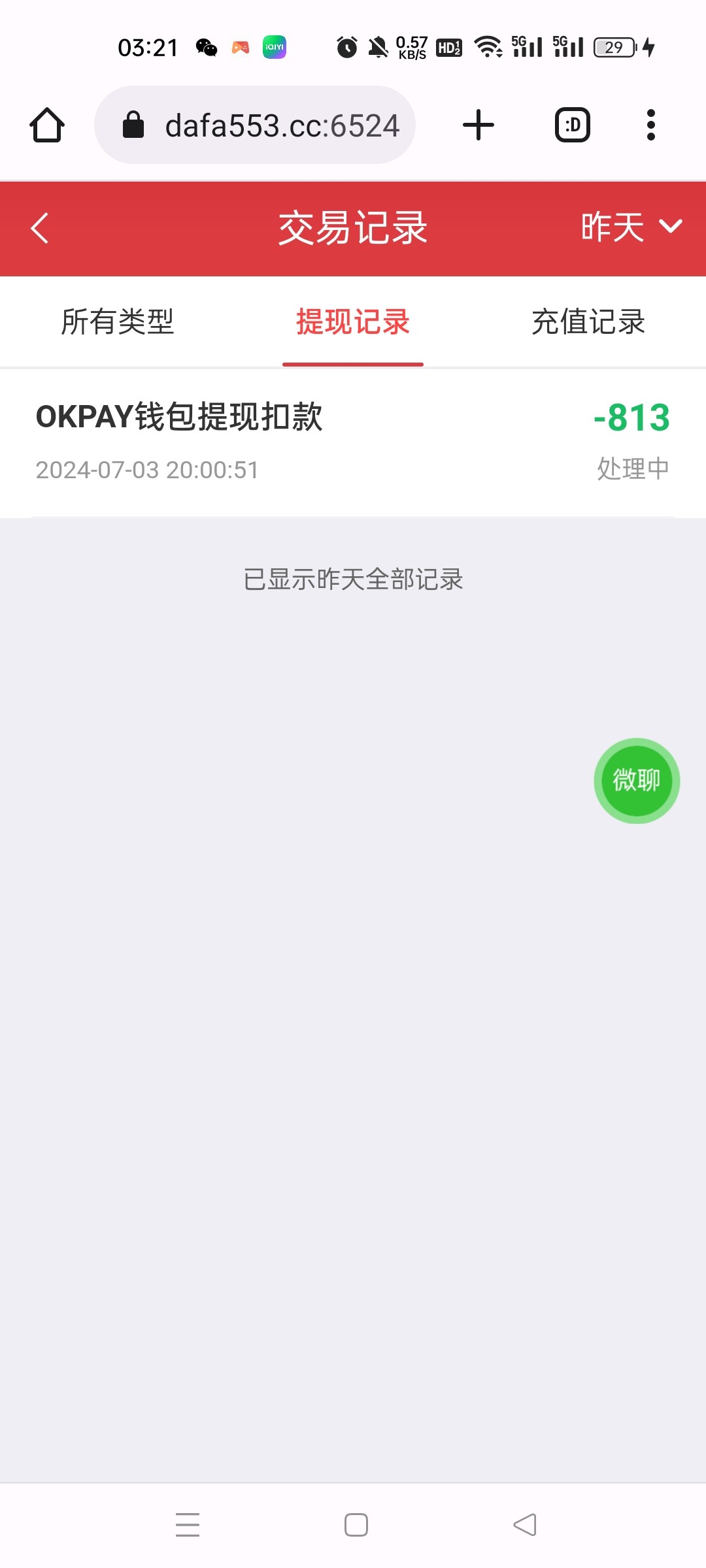706x1568 pixels.
Task: Open the browser overflow menu
Action: (x=650, y=125)
